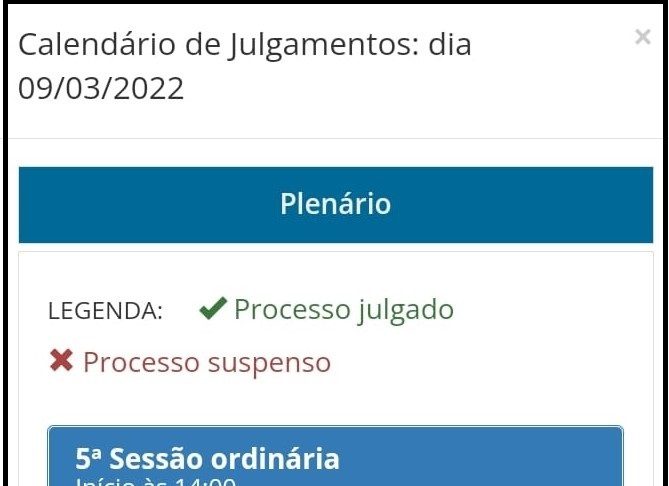The height and width of the screenshot is (486, 669).
Task: Open the 5ª Sessão ordinária panel
Action: coord(208,459)
